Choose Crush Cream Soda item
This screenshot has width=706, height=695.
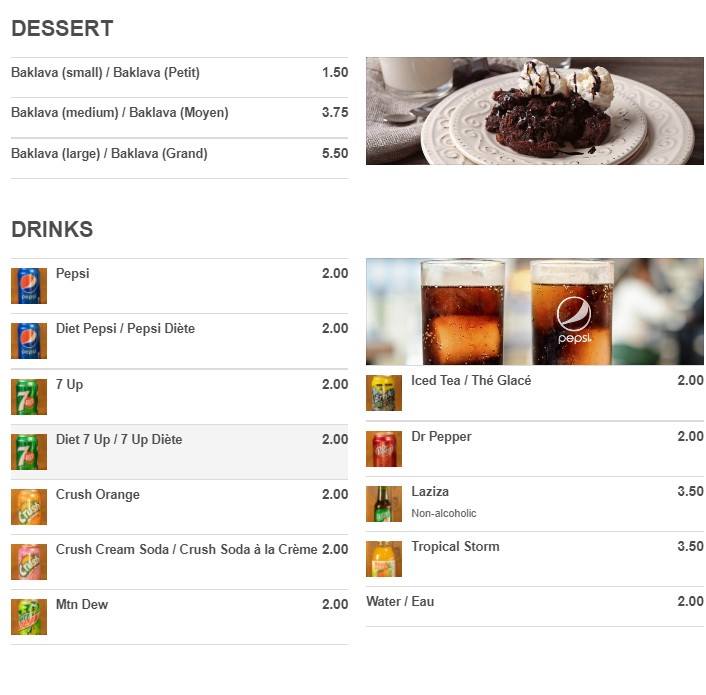(x=186, y=550)
